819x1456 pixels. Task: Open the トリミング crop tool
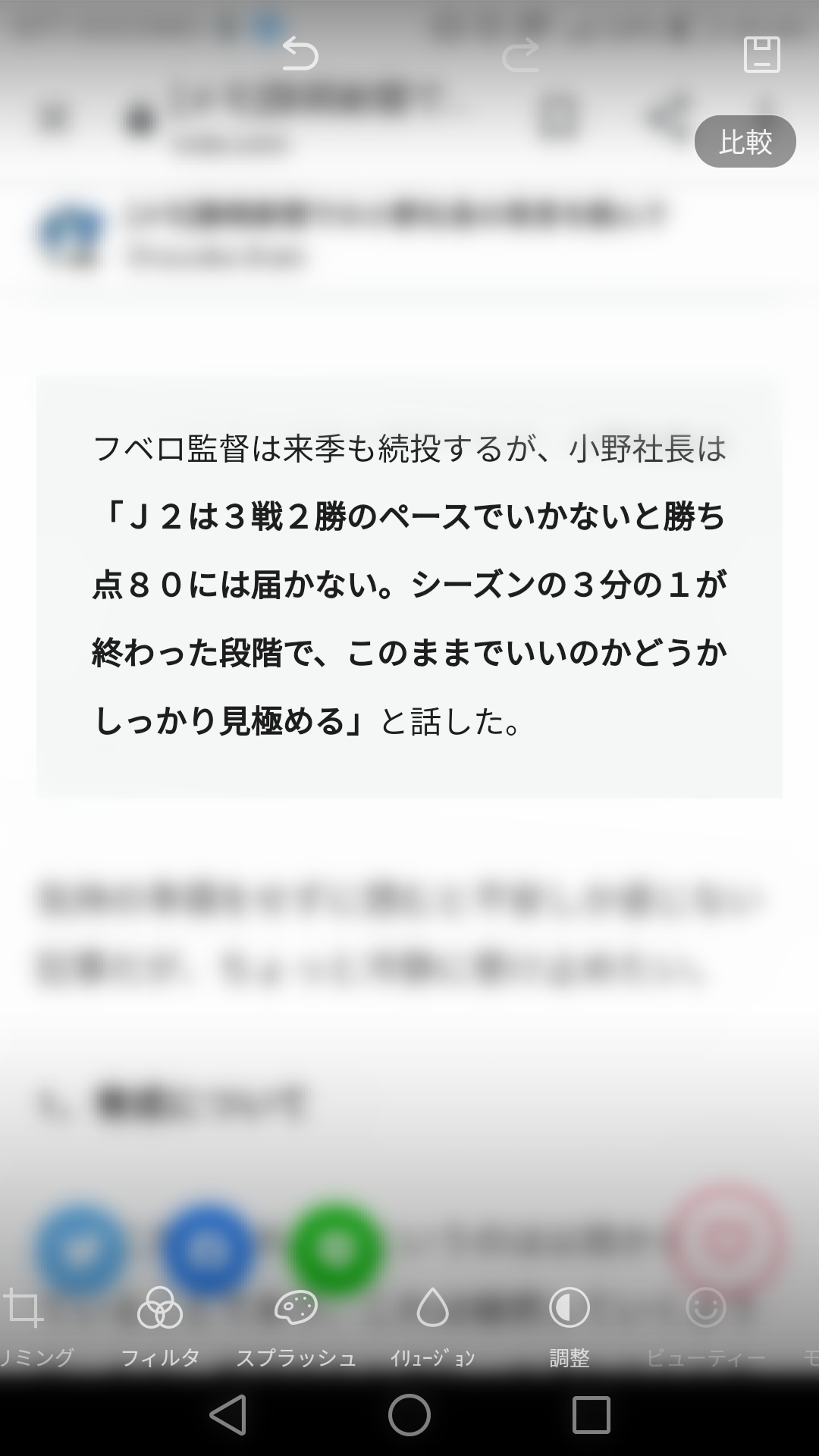[x=30, y=1327]
